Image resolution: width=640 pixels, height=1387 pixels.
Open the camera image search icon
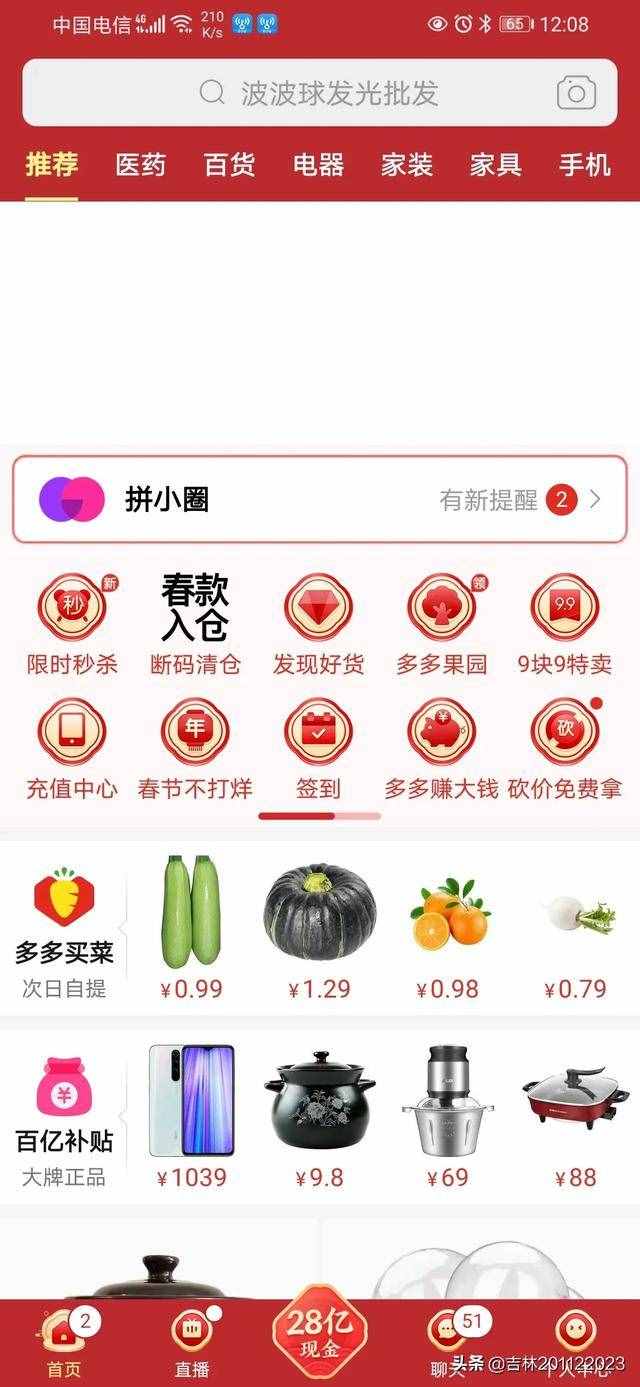coord(576,93)
